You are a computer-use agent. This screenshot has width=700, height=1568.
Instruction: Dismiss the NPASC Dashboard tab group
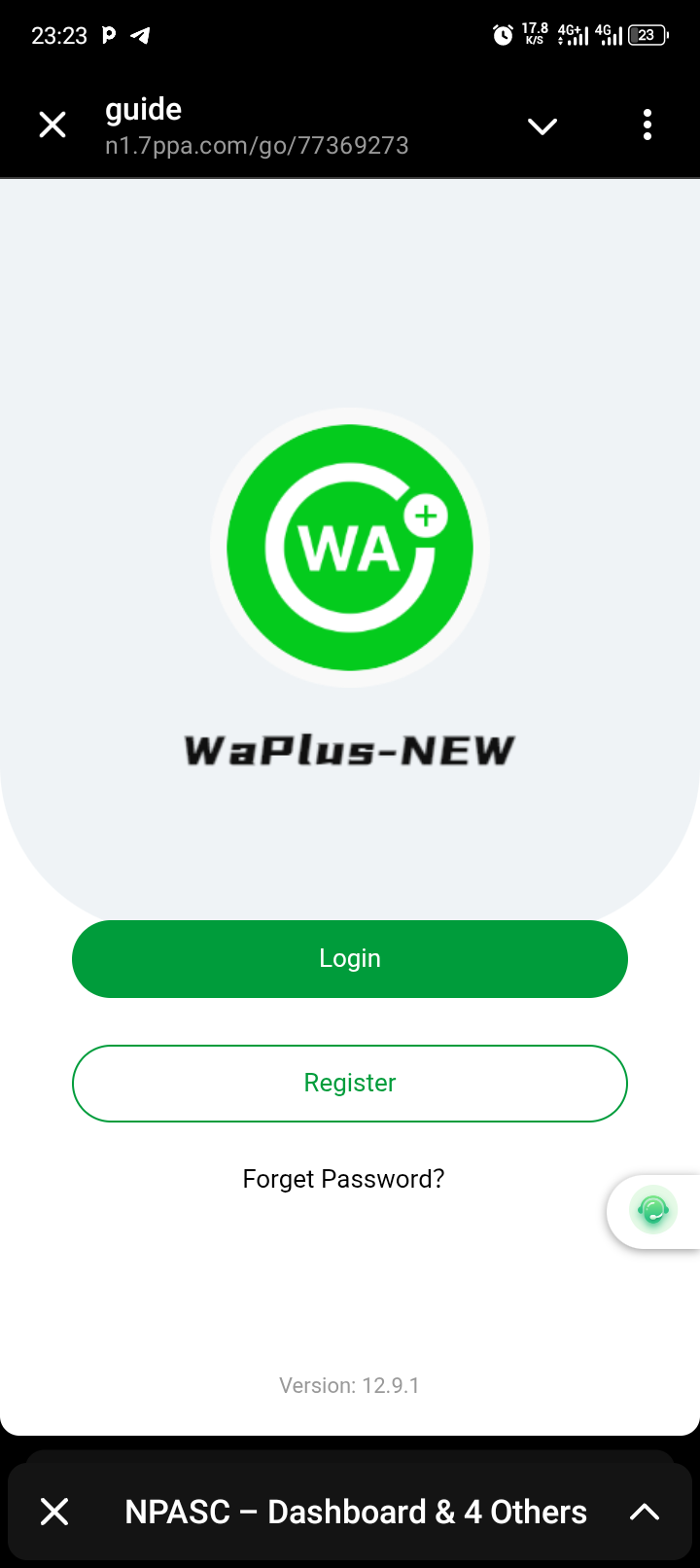(x=54, y=1512)
